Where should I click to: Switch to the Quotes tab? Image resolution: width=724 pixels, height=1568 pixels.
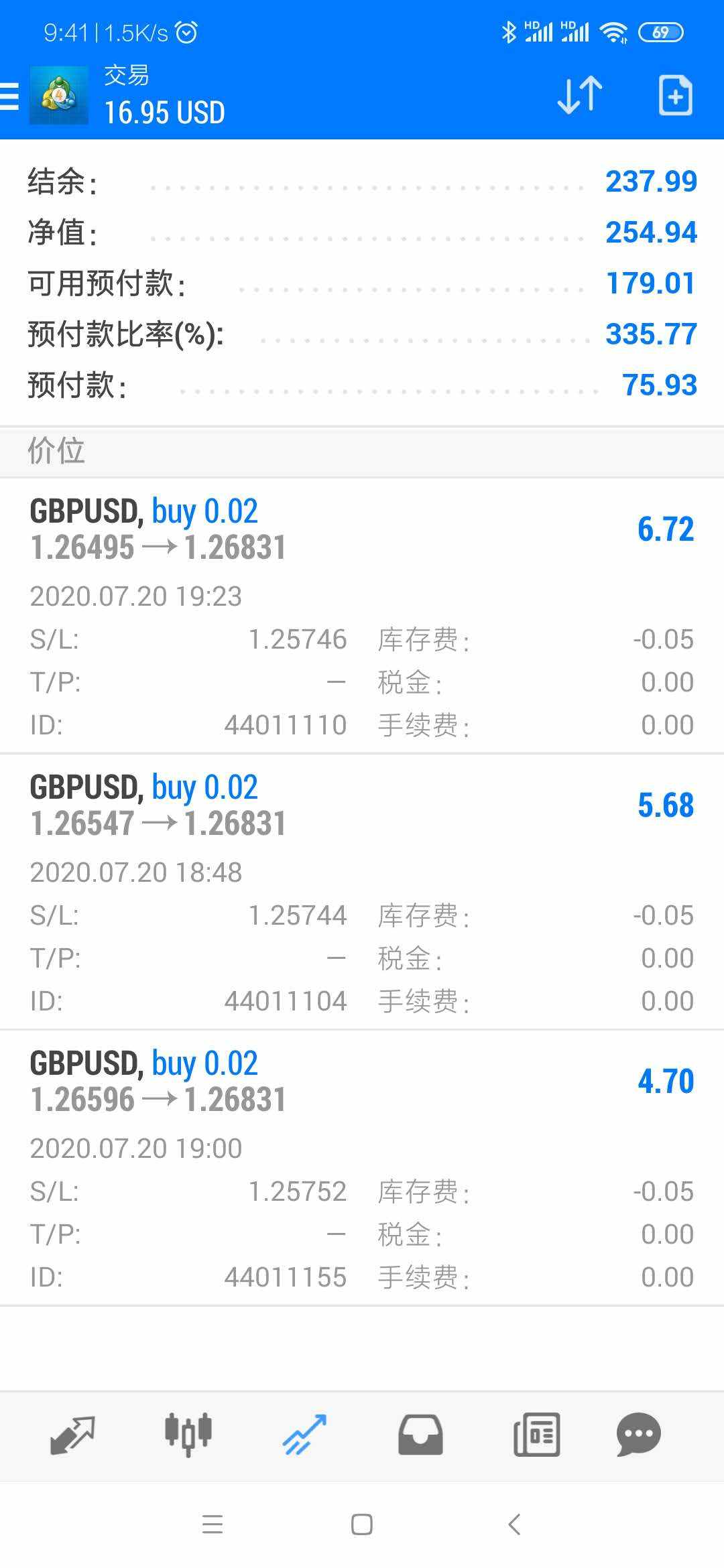point(72,1434)
